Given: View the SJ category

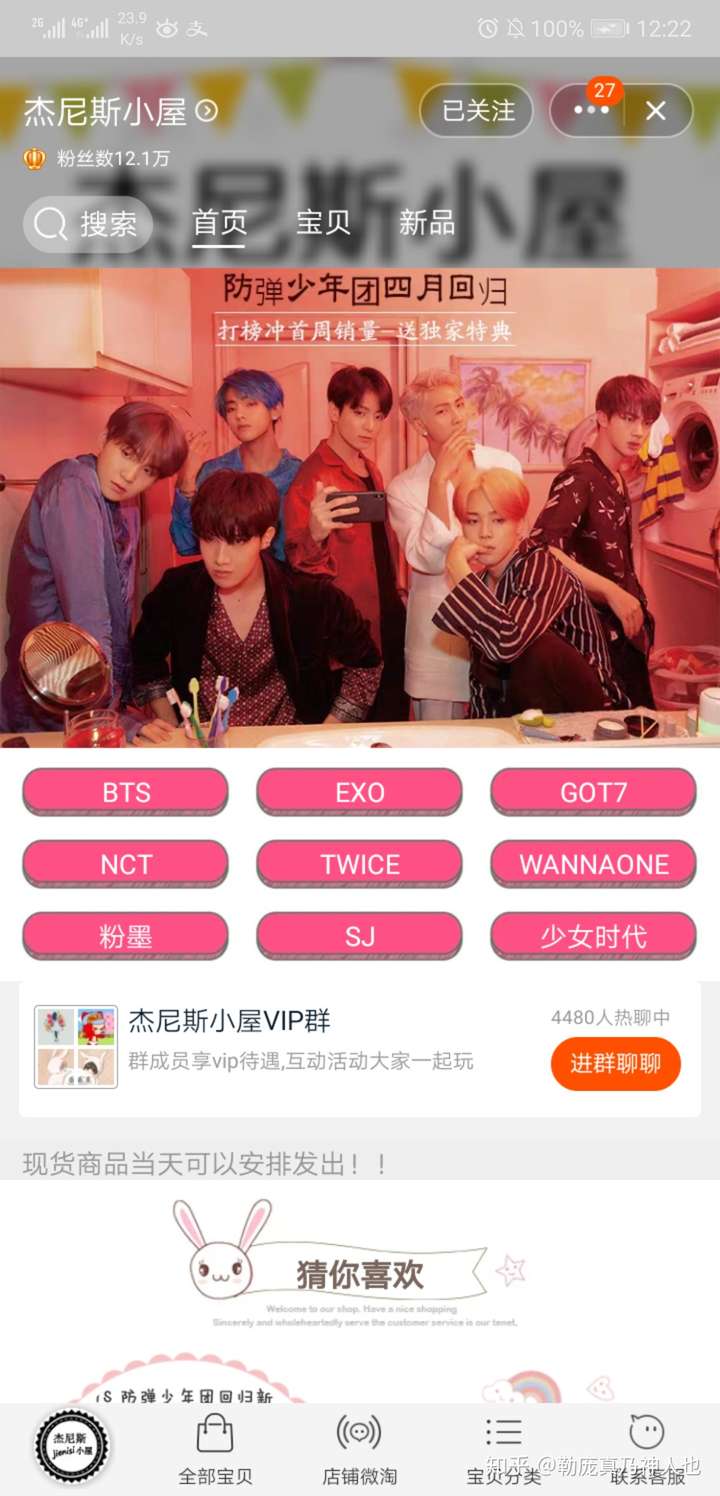Looking at the screenshot, I should pyautogui.click(x=360, y=937).
